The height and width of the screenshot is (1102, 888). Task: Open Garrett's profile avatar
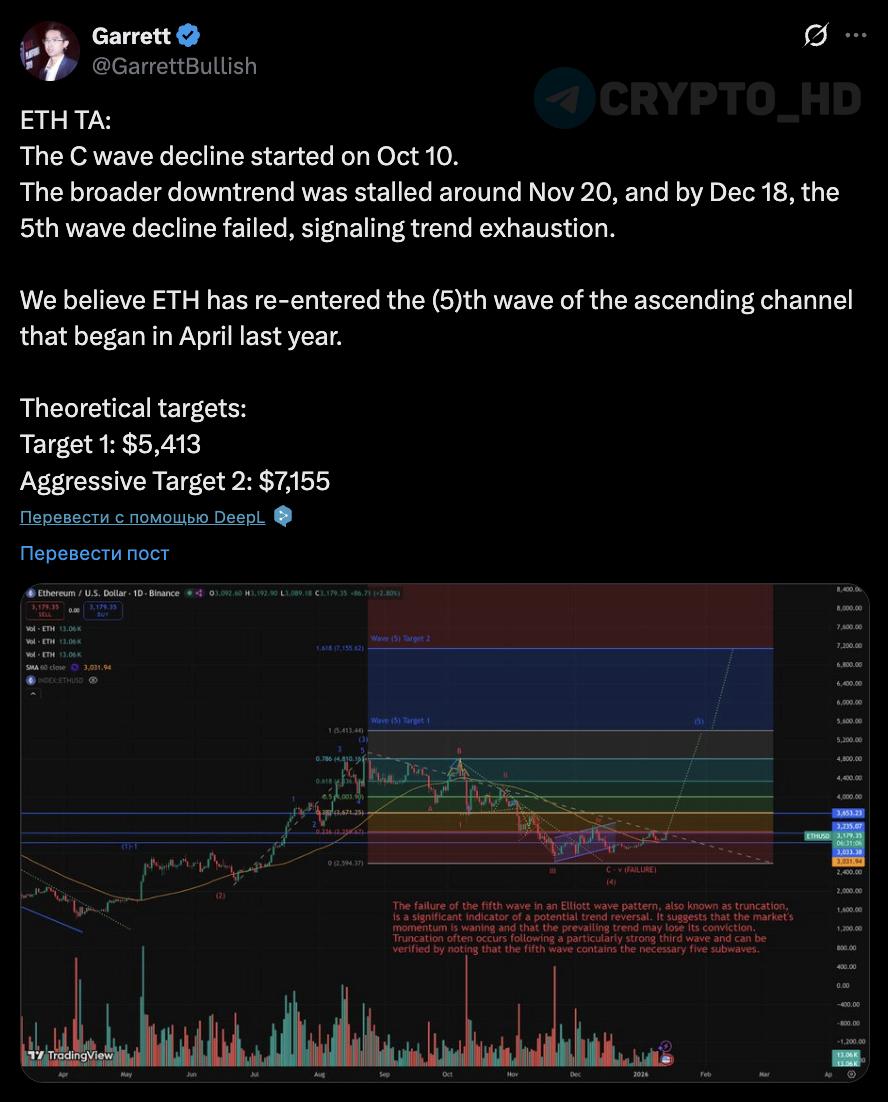tap(49, 51)
